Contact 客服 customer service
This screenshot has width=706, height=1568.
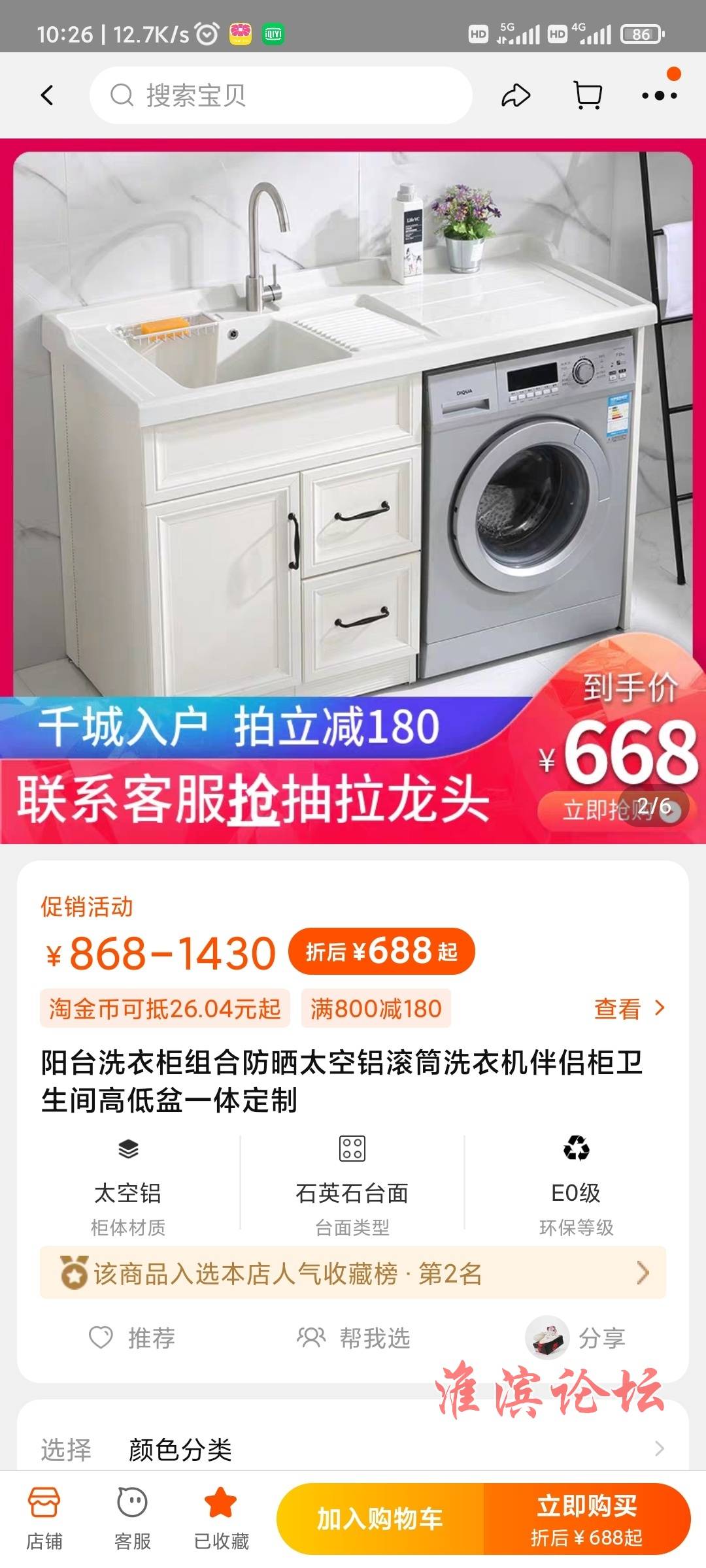[133, 1519]
